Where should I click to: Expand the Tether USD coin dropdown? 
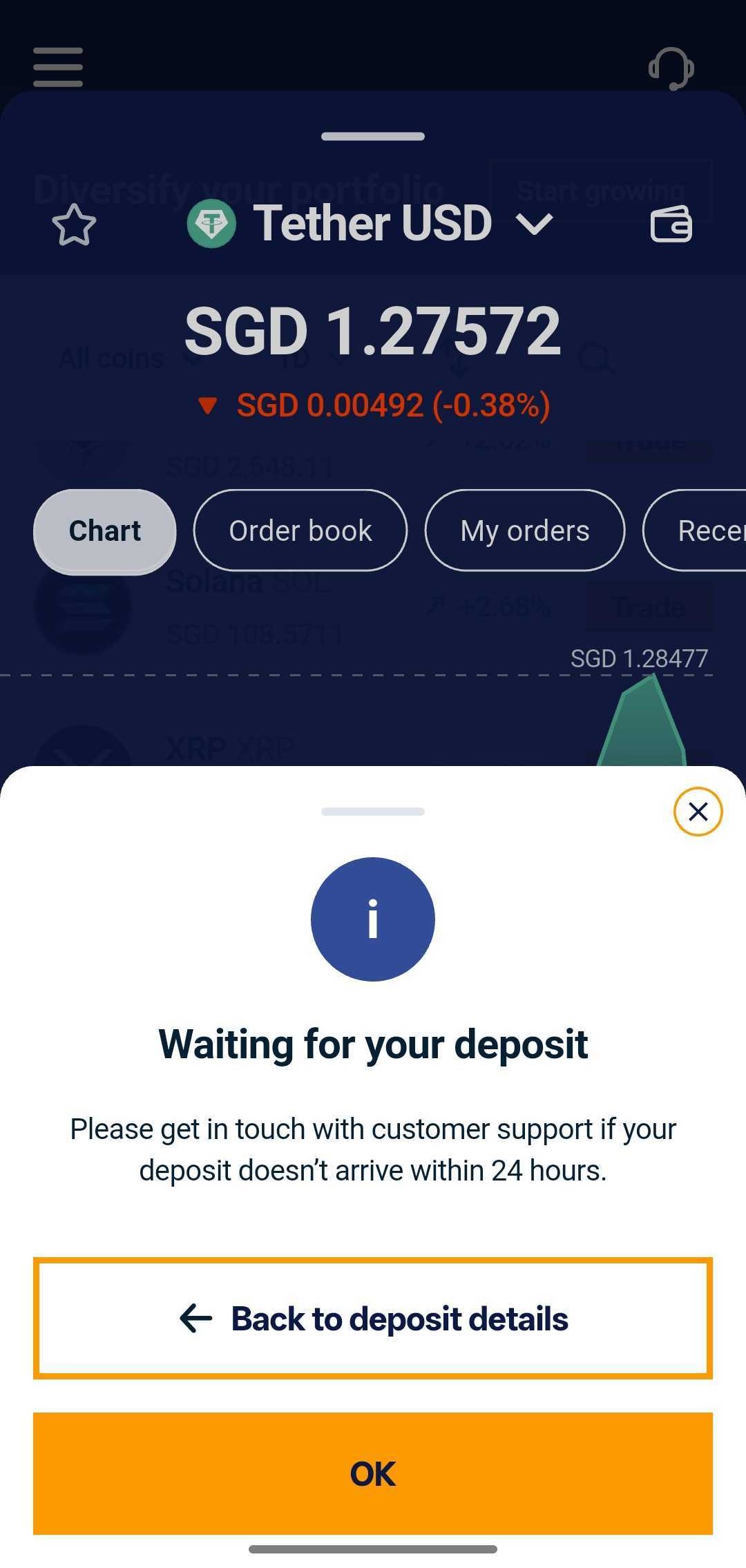tap(535, 224)
